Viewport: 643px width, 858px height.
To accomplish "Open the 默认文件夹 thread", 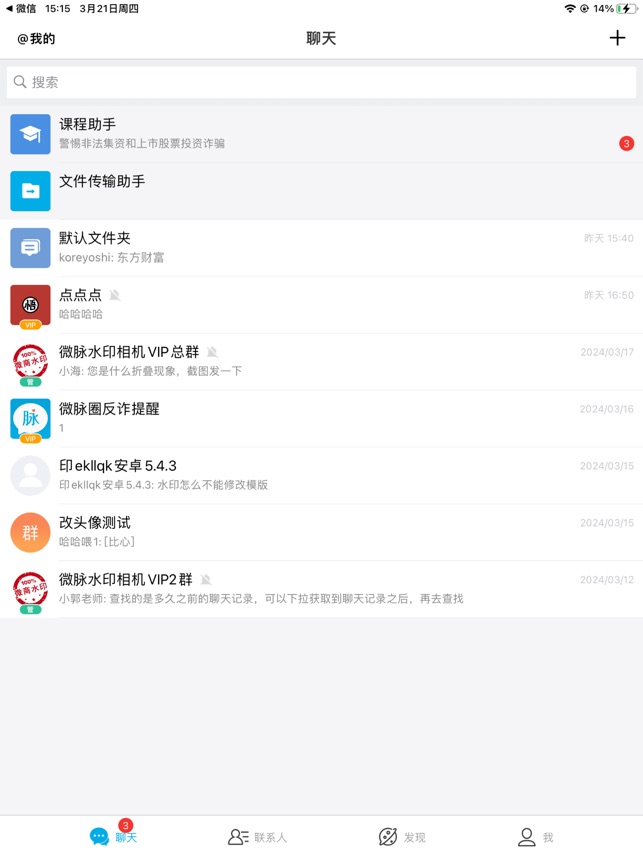I will coord(321,248).
